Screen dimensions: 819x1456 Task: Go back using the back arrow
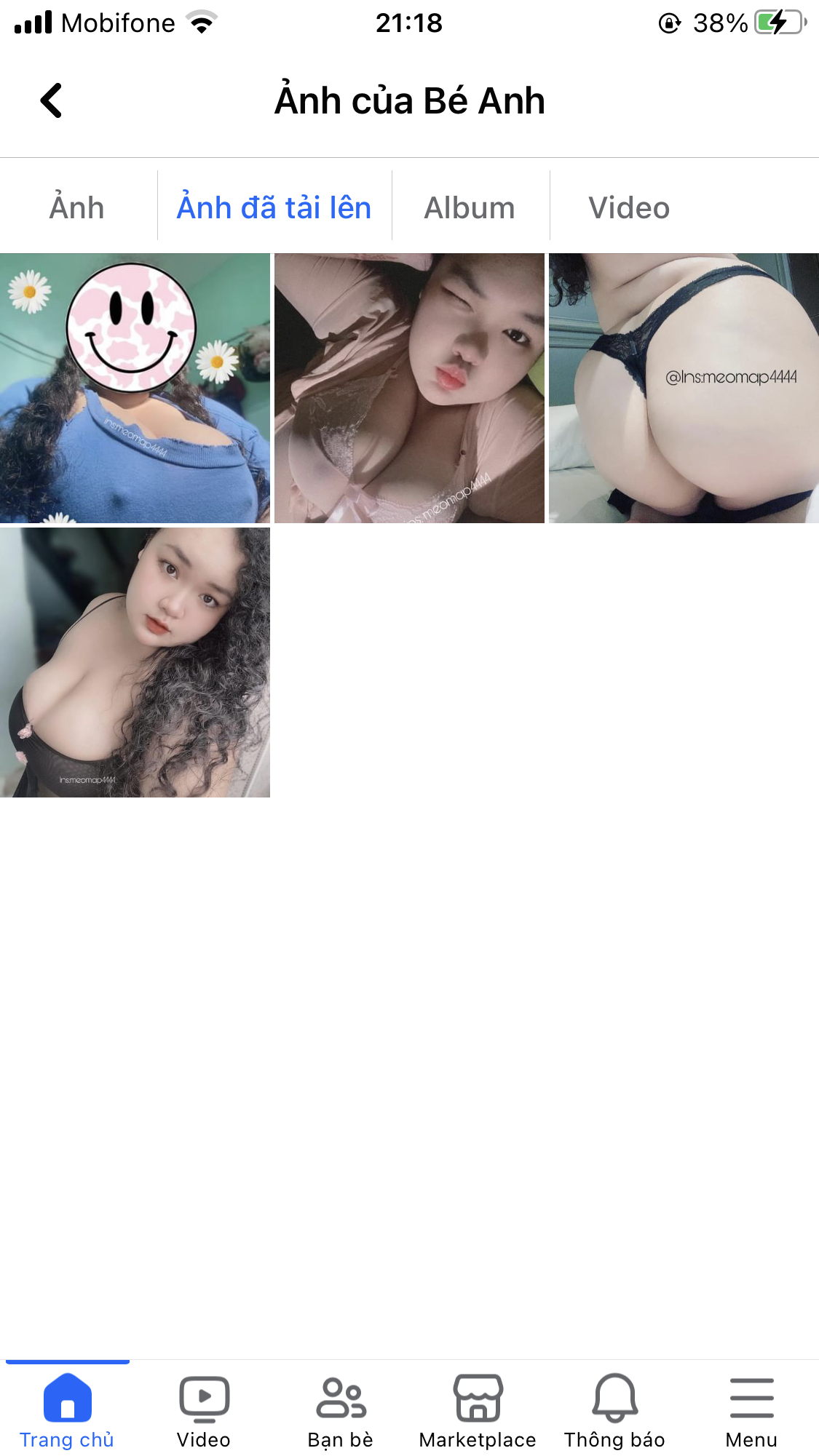coord(51,100)
